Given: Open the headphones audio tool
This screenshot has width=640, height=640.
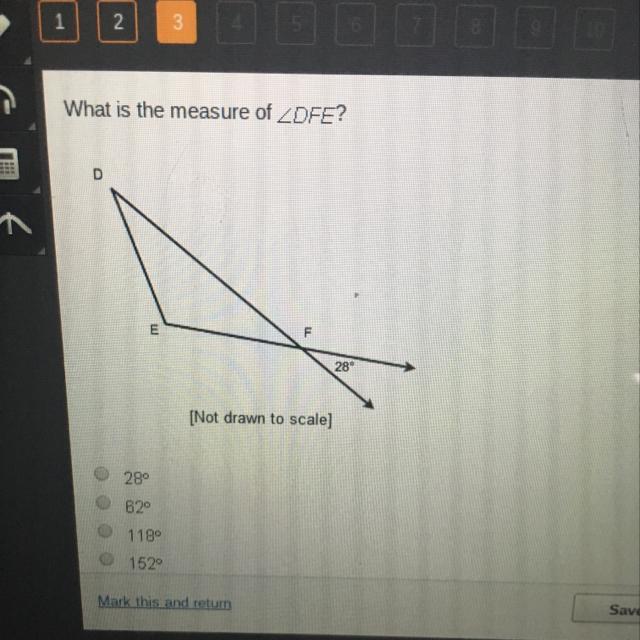Looking at the screenshot, I should pyautogui.click(x=8, y=100).
